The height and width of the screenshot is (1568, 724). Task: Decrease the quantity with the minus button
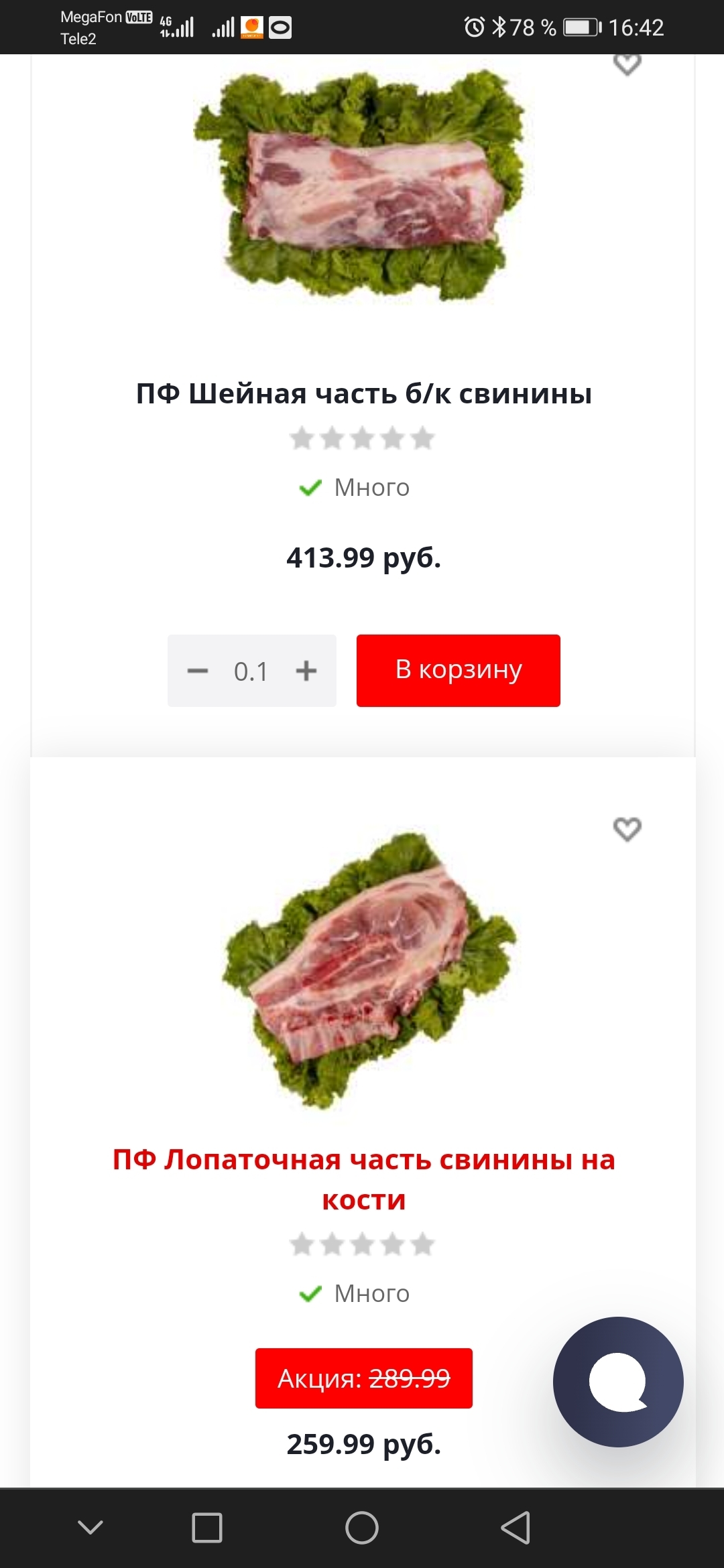pos(198,671)
